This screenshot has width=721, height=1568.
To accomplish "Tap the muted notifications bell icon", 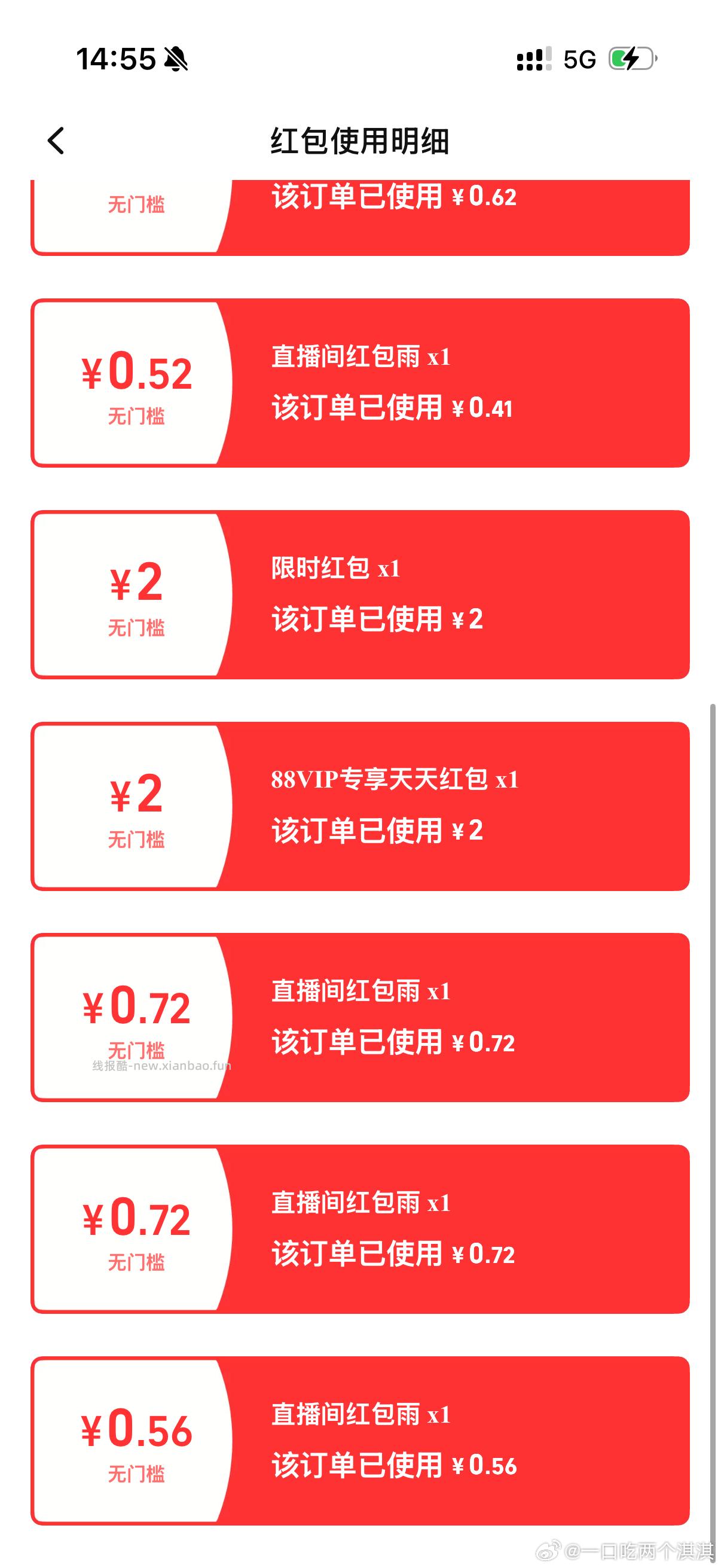I will [176, 59].
